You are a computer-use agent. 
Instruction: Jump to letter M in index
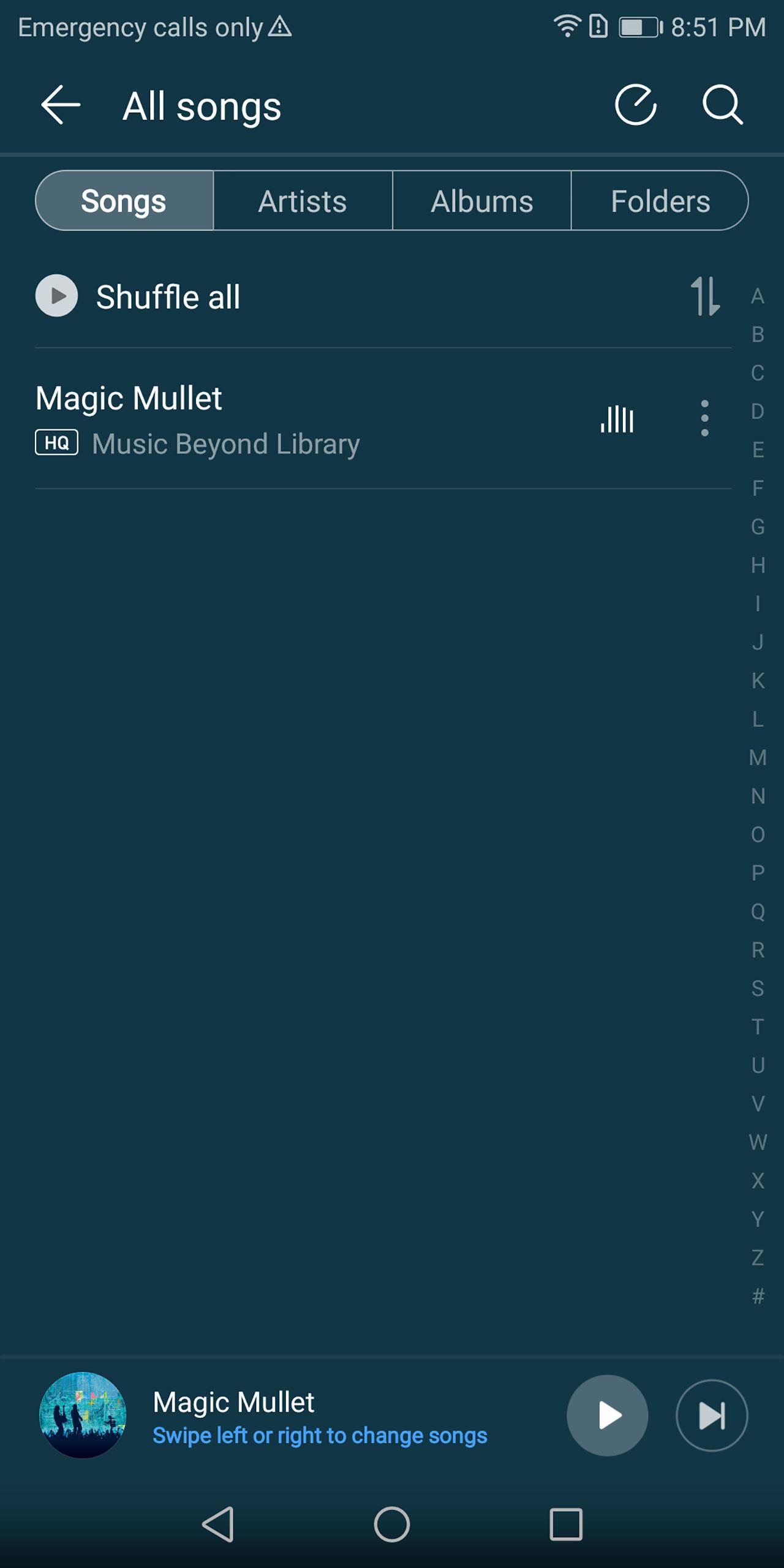tap(758, 758)
